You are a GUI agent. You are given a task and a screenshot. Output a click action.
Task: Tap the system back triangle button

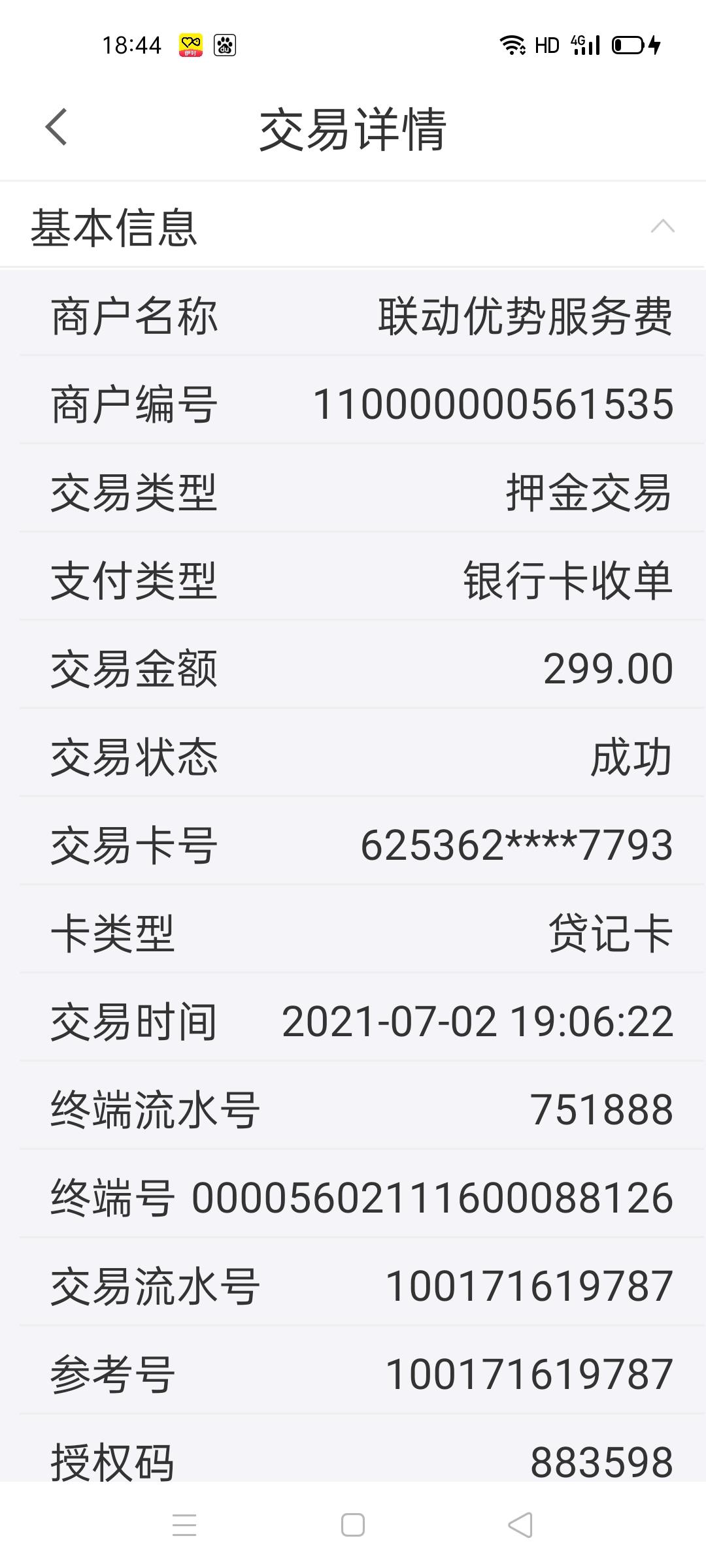(520, 1526)
